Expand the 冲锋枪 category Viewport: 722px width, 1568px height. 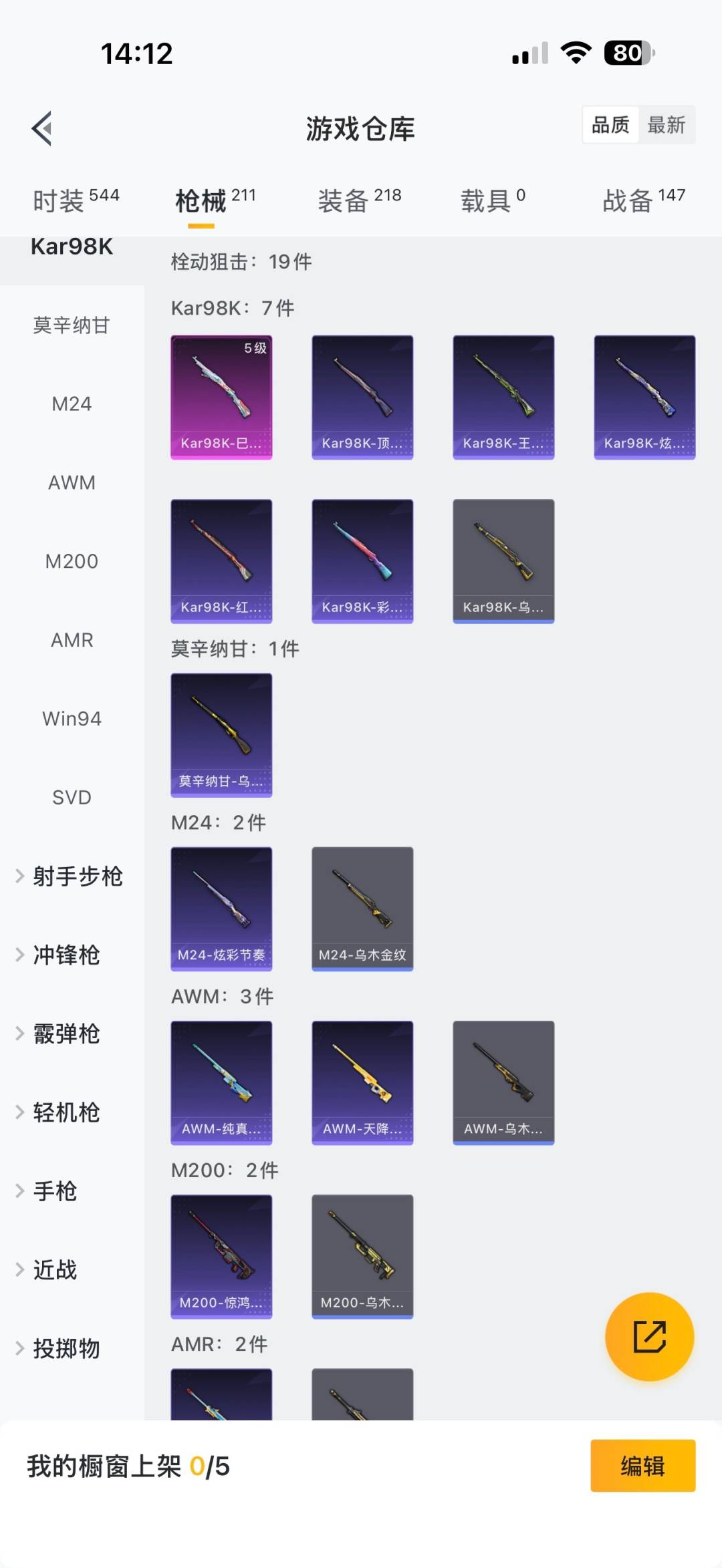[66, 955]
